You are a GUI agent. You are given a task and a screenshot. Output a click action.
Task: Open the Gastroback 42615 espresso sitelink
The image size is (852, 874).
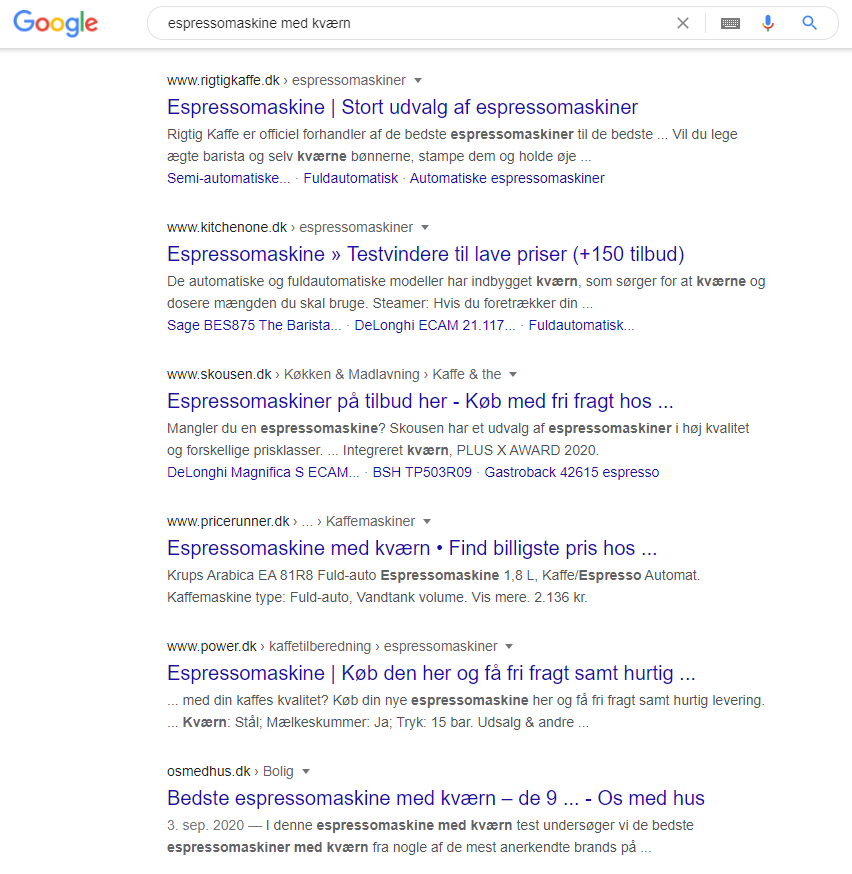coord(571,472)
